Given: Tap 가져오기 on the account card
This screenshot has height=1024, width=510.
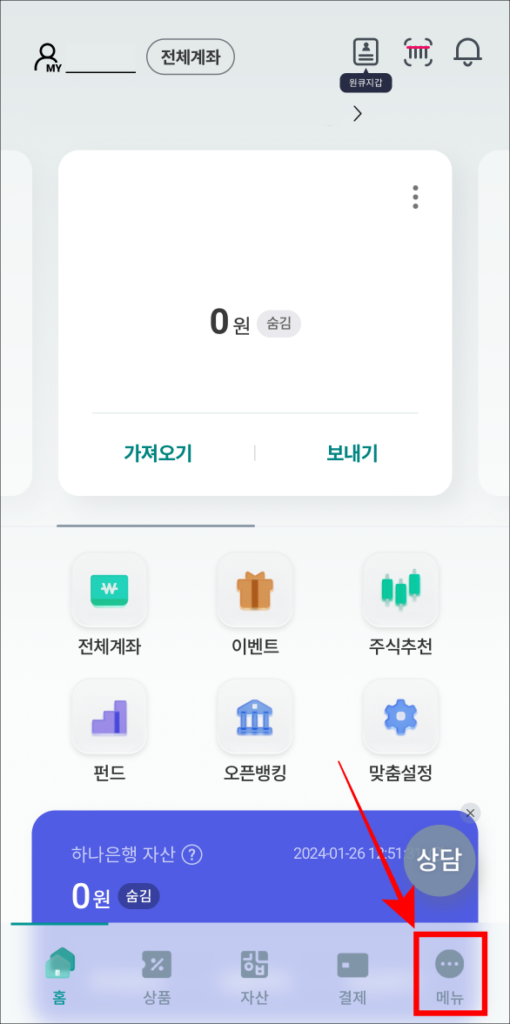Looking at the screenshot, I should pos(158,453).
